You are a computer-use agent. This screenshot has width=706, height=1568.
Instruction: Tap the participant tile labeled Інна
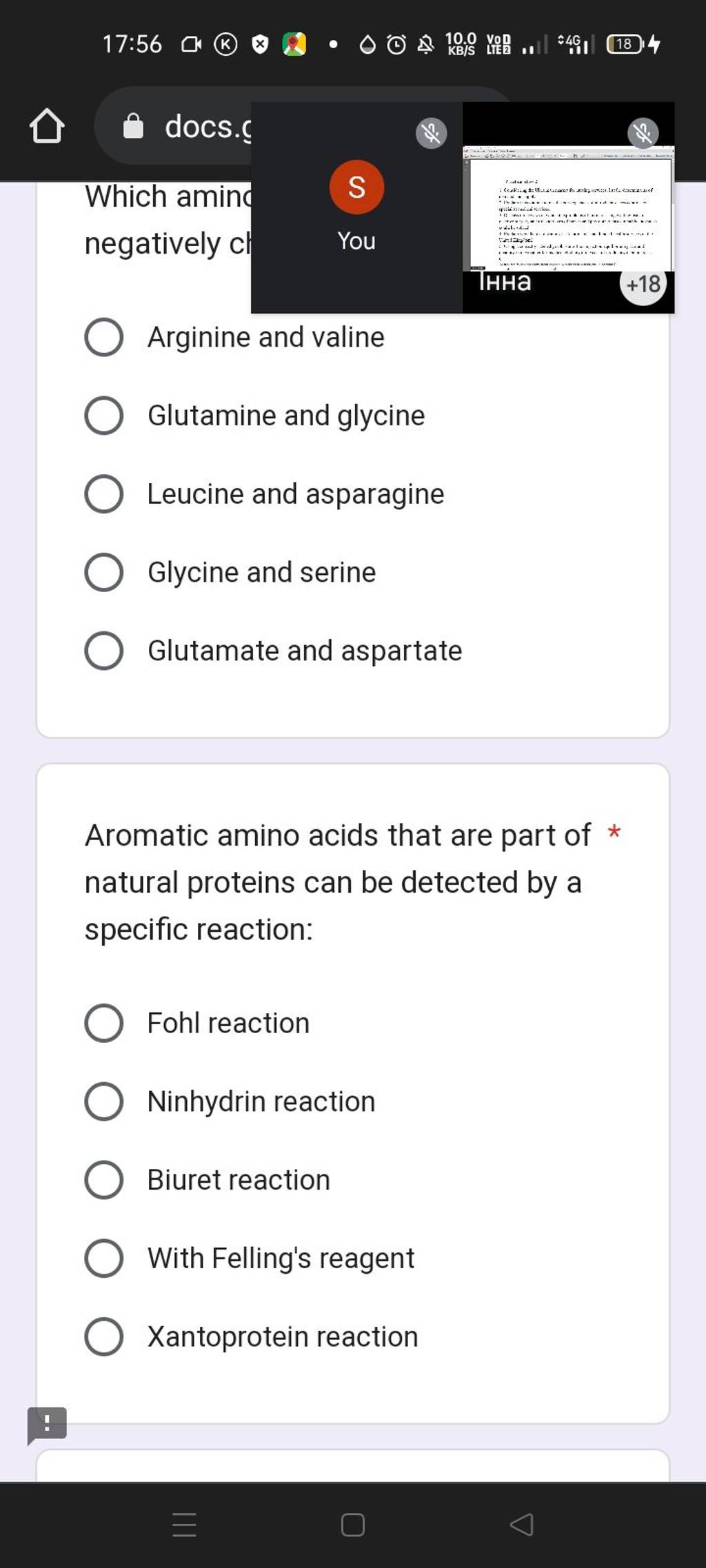click(505, 283)
